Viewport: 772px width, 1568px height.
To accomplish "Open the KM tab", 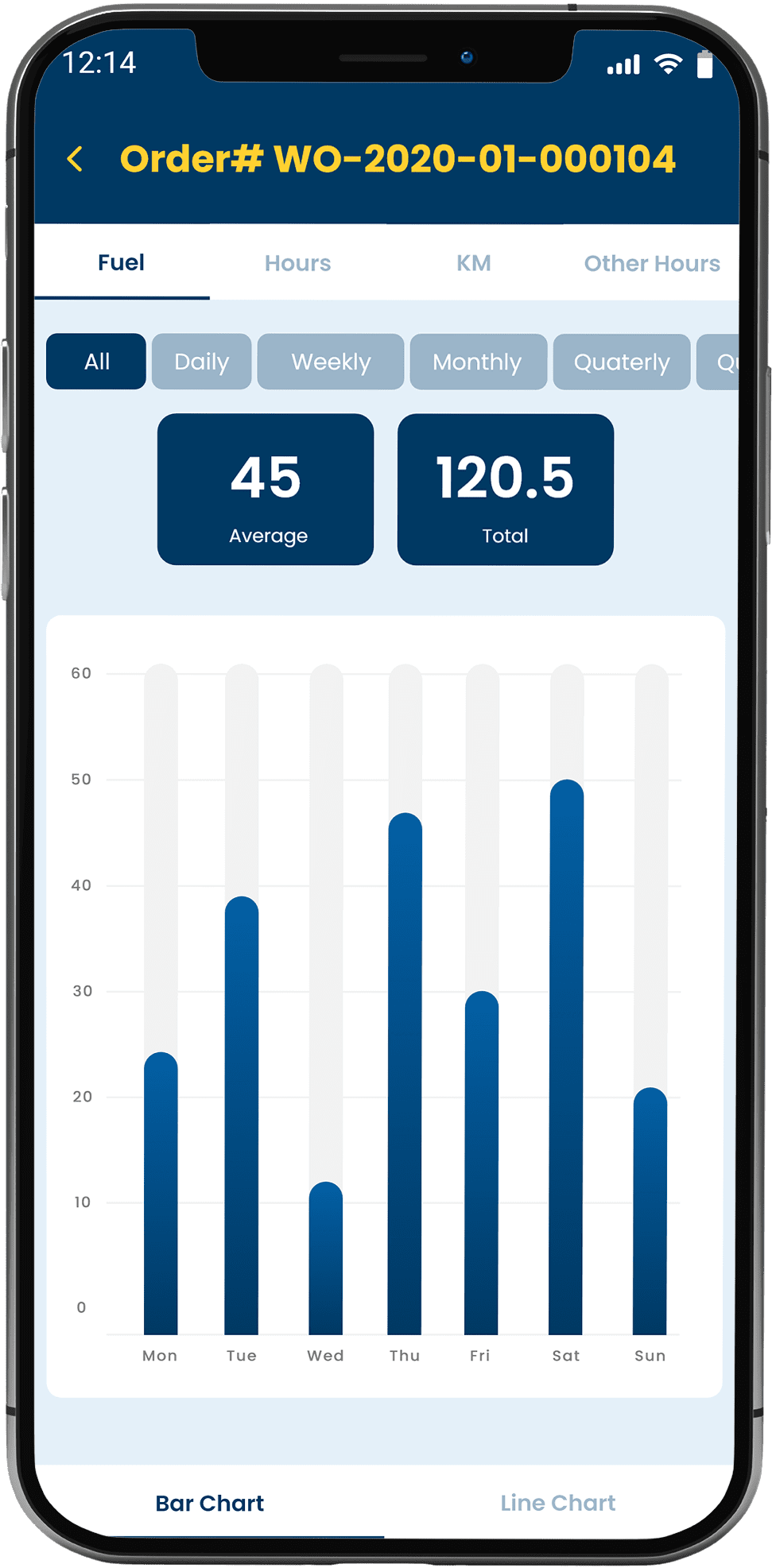I will point(474,263).
